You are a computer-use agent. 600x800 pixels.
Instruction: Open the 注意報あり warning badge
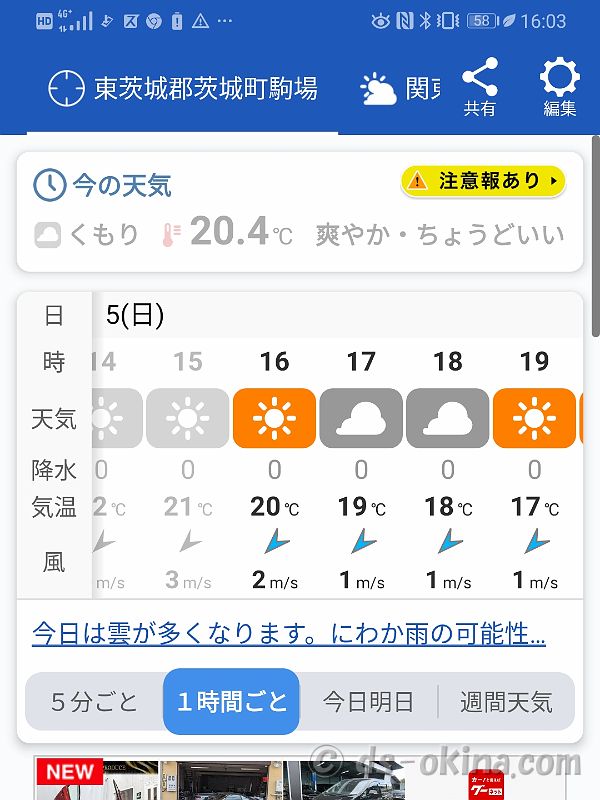[x=483, y=181]
